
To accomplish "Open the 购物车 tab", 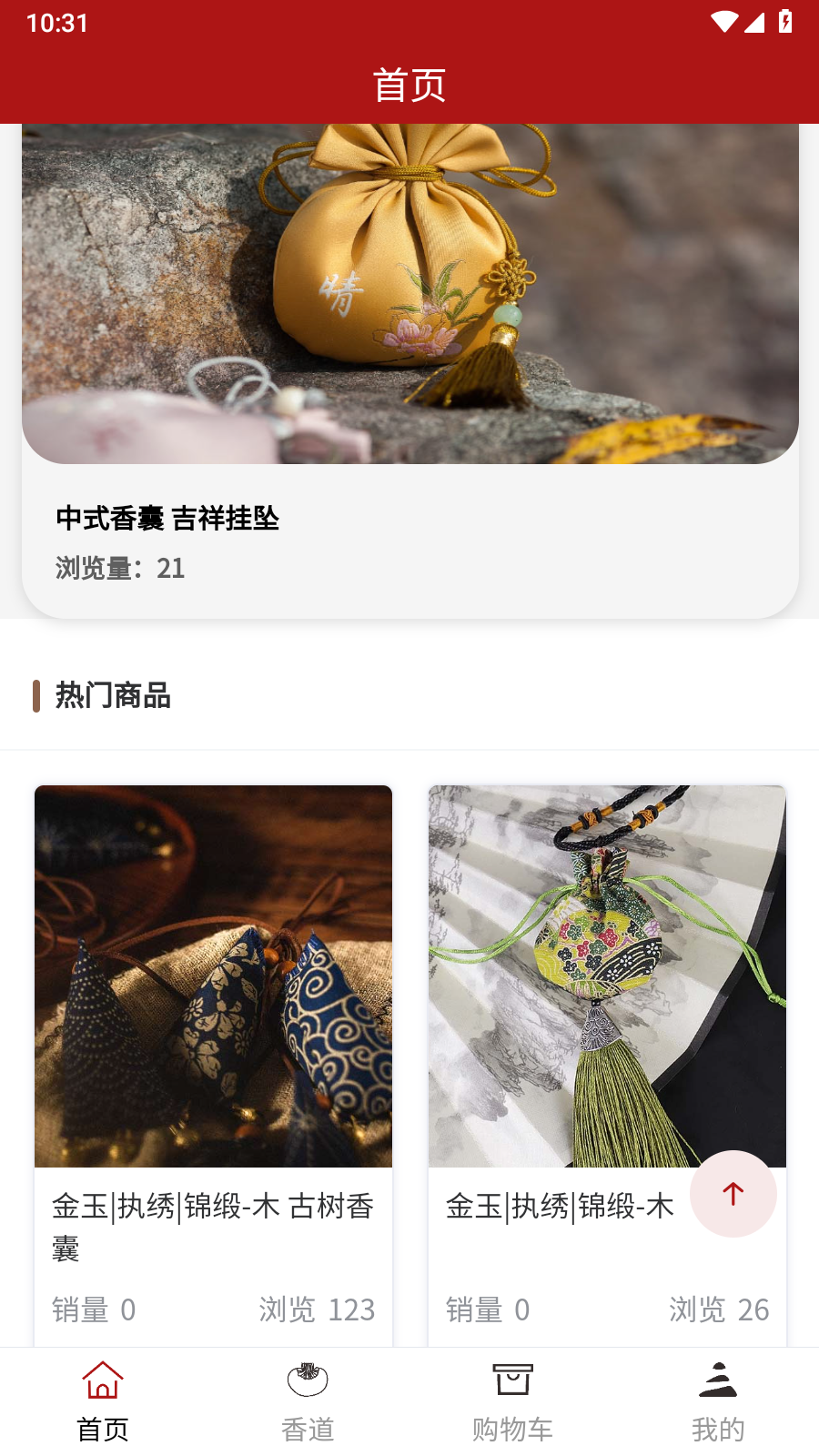I will [512, 1401].
